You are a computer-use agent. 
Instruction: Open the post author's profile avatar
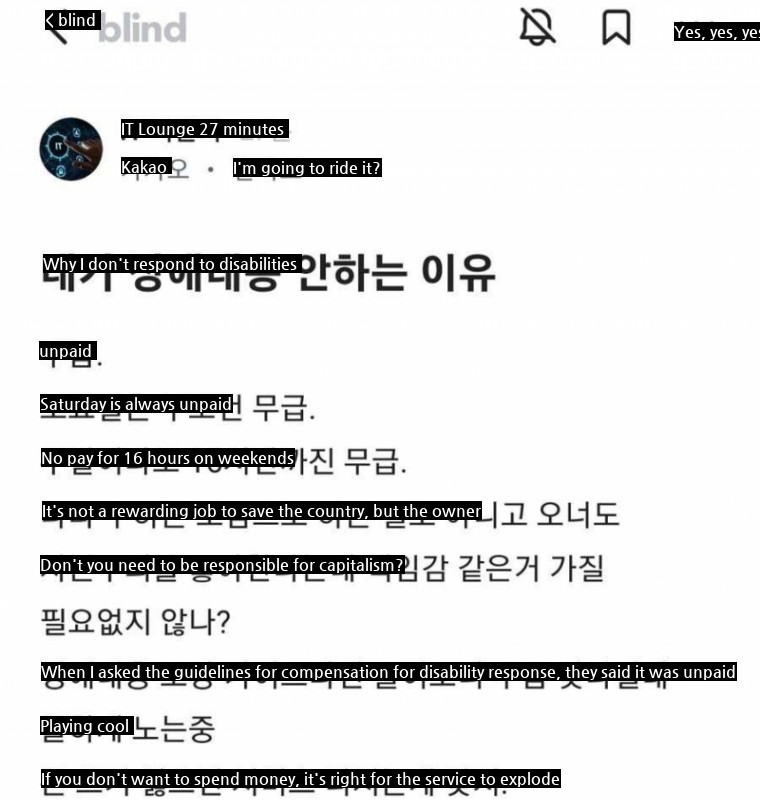coord(71,149)
